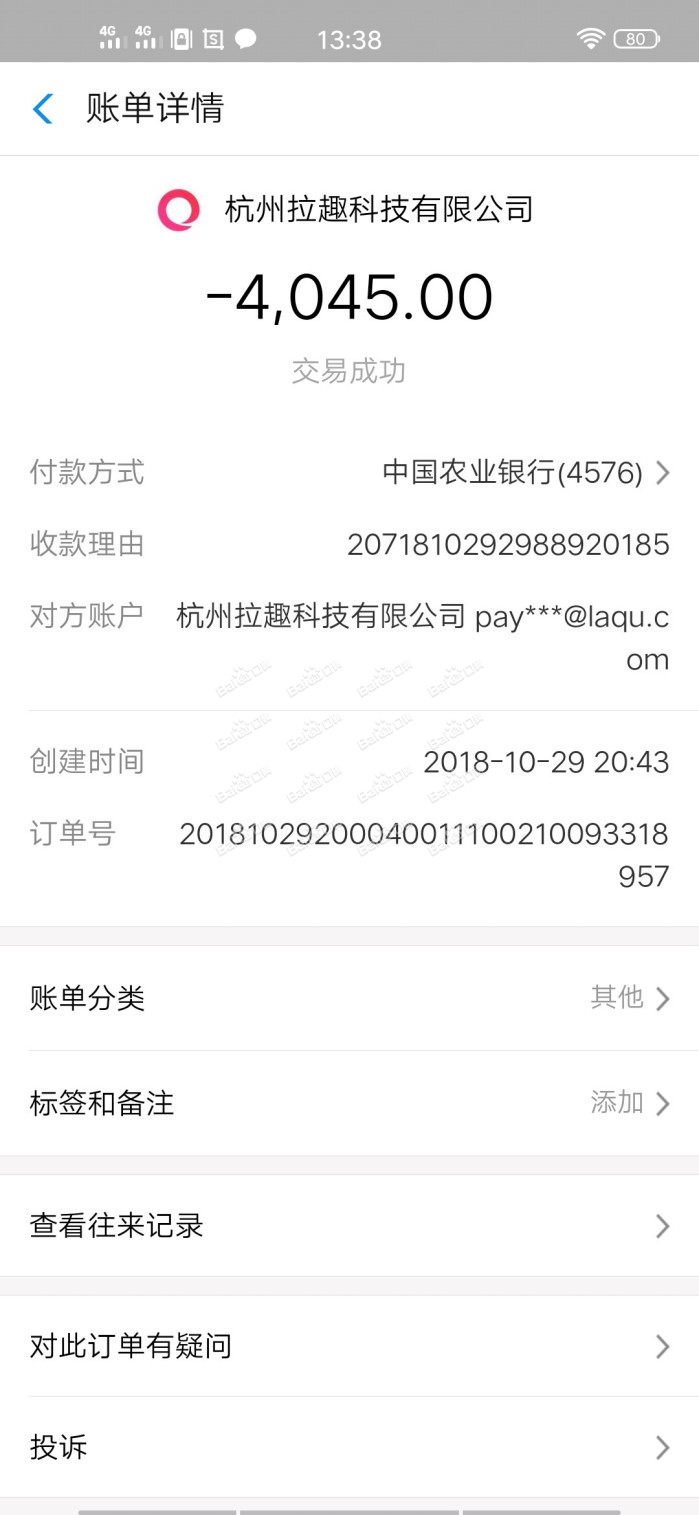Open the 投诉 complaint row

click(349, 1447)
